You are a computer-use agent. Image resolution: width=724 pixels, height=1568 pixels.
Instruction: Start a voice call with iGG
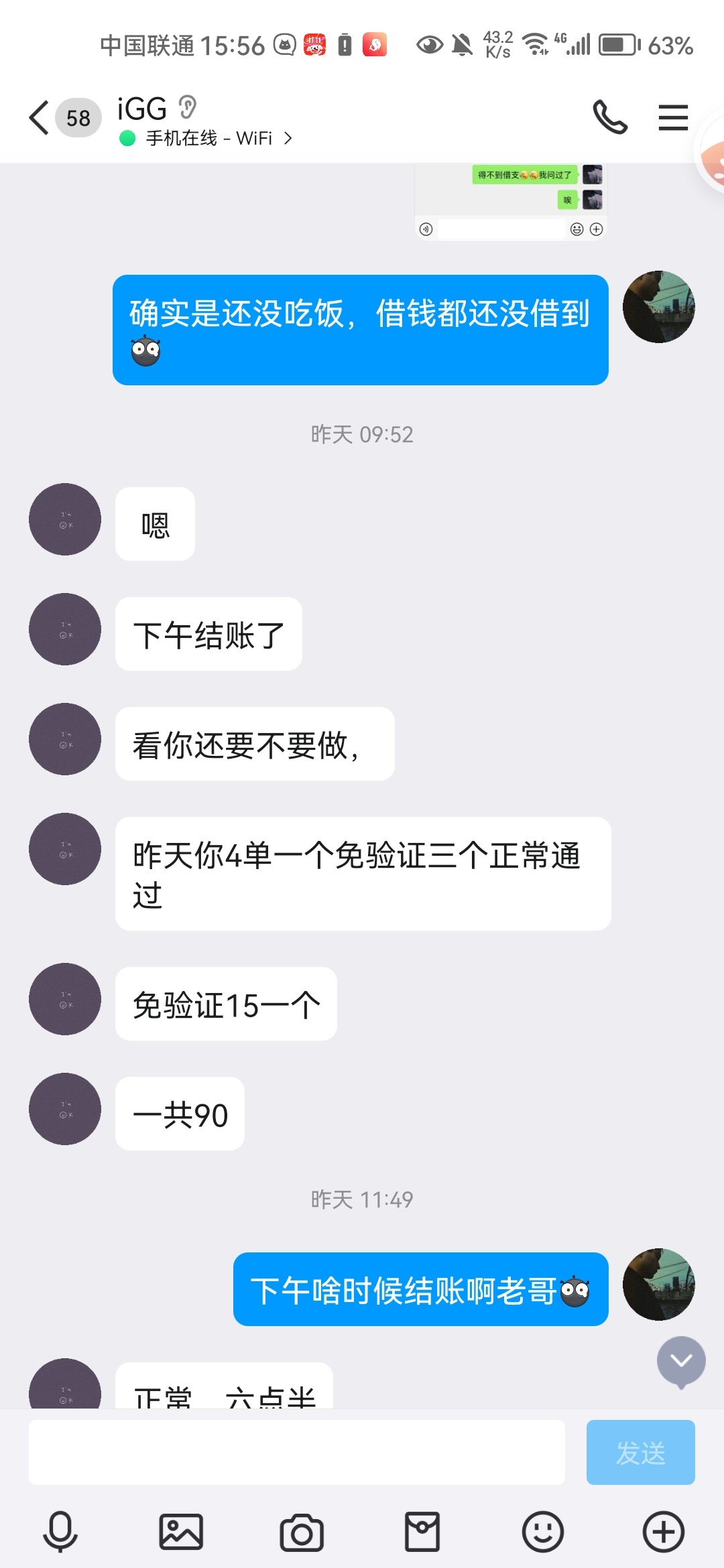pos(609,118)
